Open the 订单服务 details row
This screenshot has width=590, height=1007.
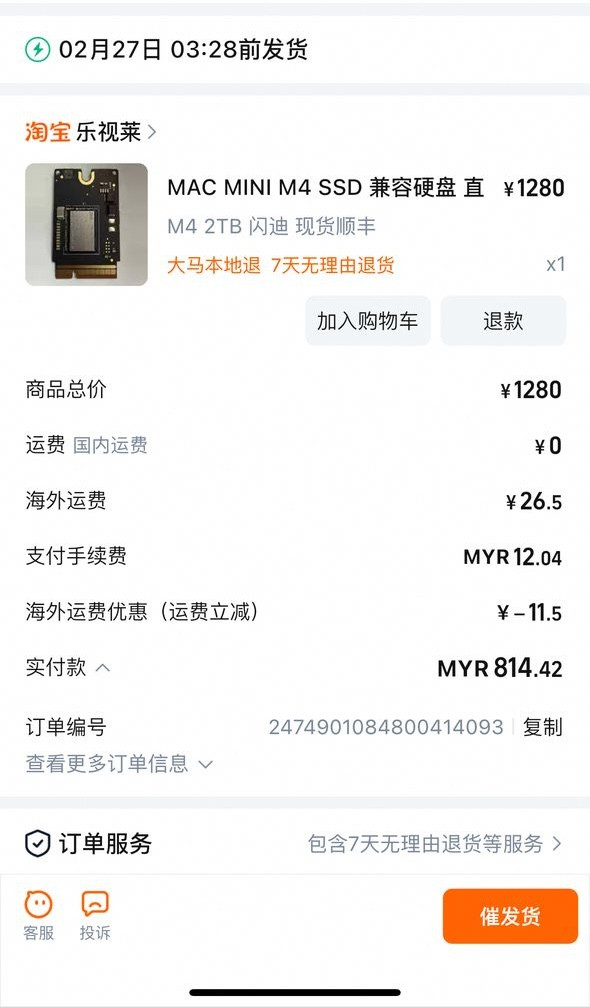coord(295,843)
